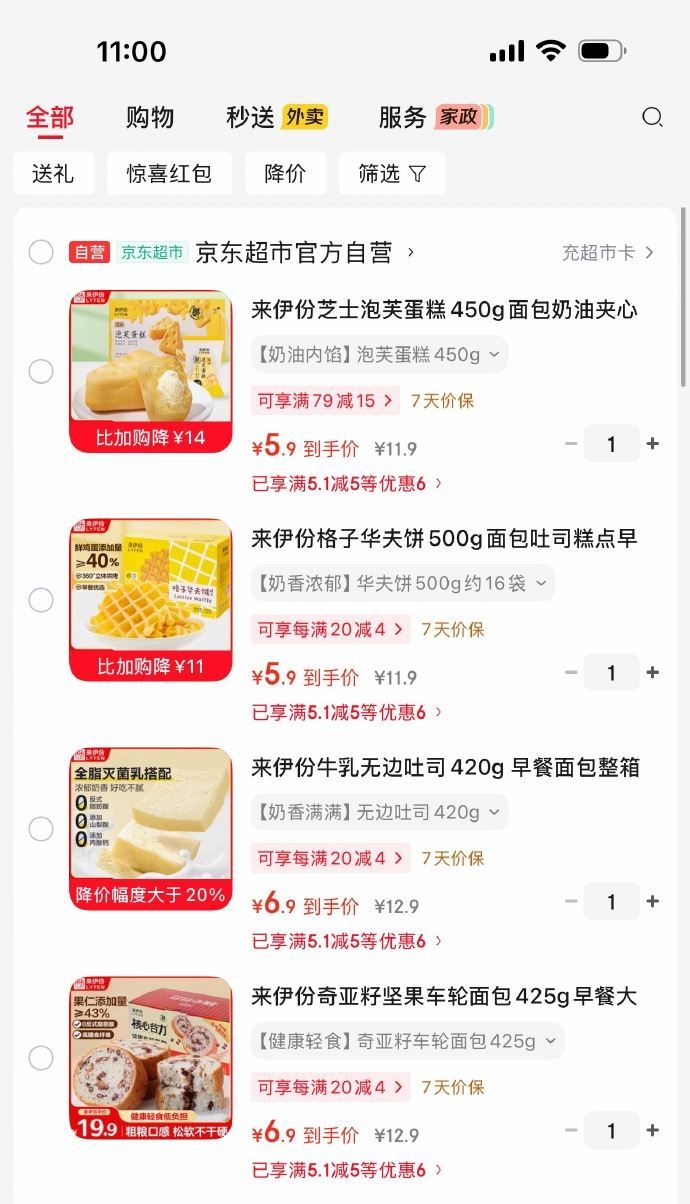Select all items from 京东超市官方自营
Viewport: 690px width, 1204px height.
(x=41, y=252)
